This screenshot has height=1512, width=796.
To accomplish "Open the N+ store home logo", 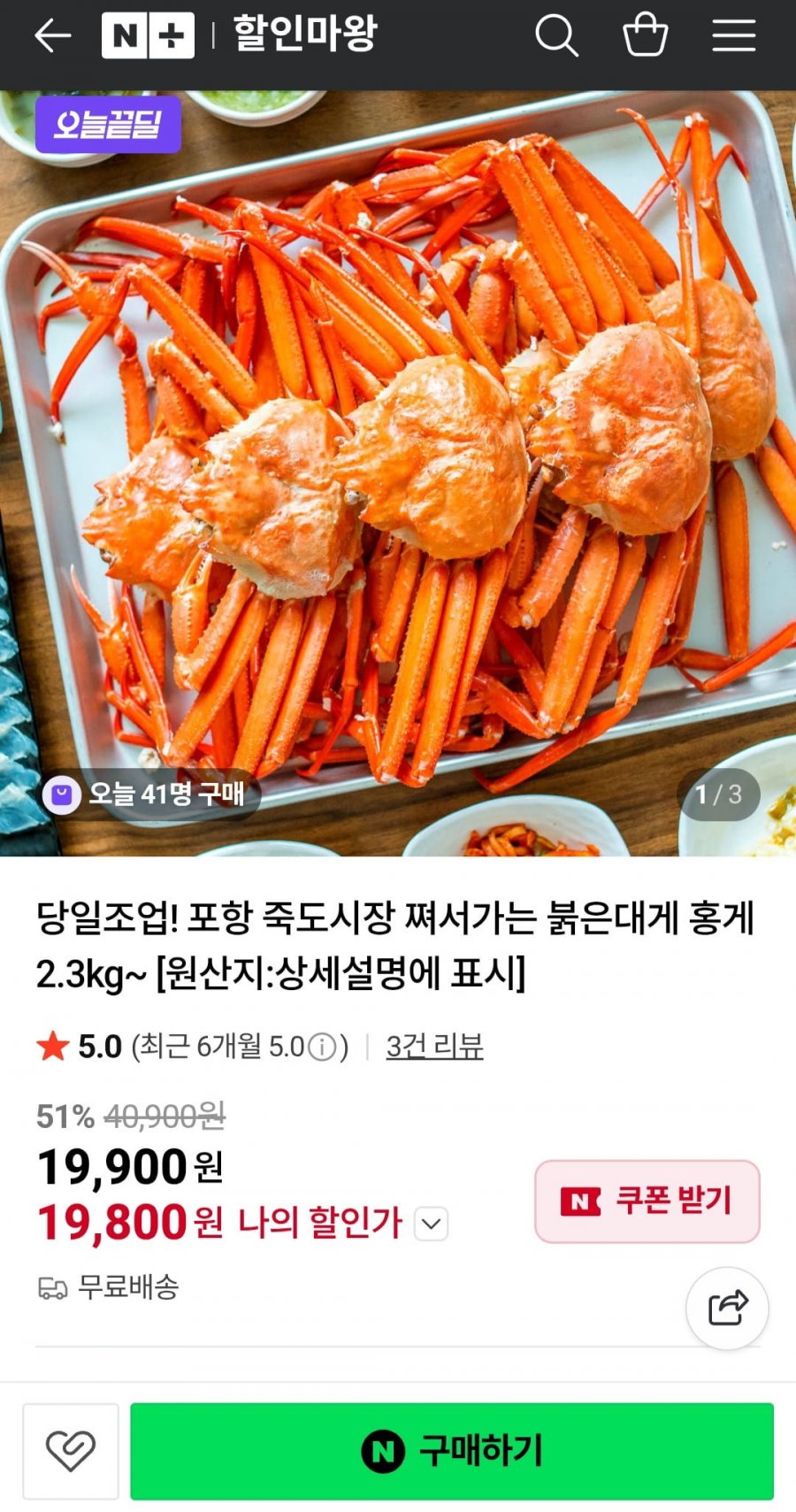I will tap(148, 36).
